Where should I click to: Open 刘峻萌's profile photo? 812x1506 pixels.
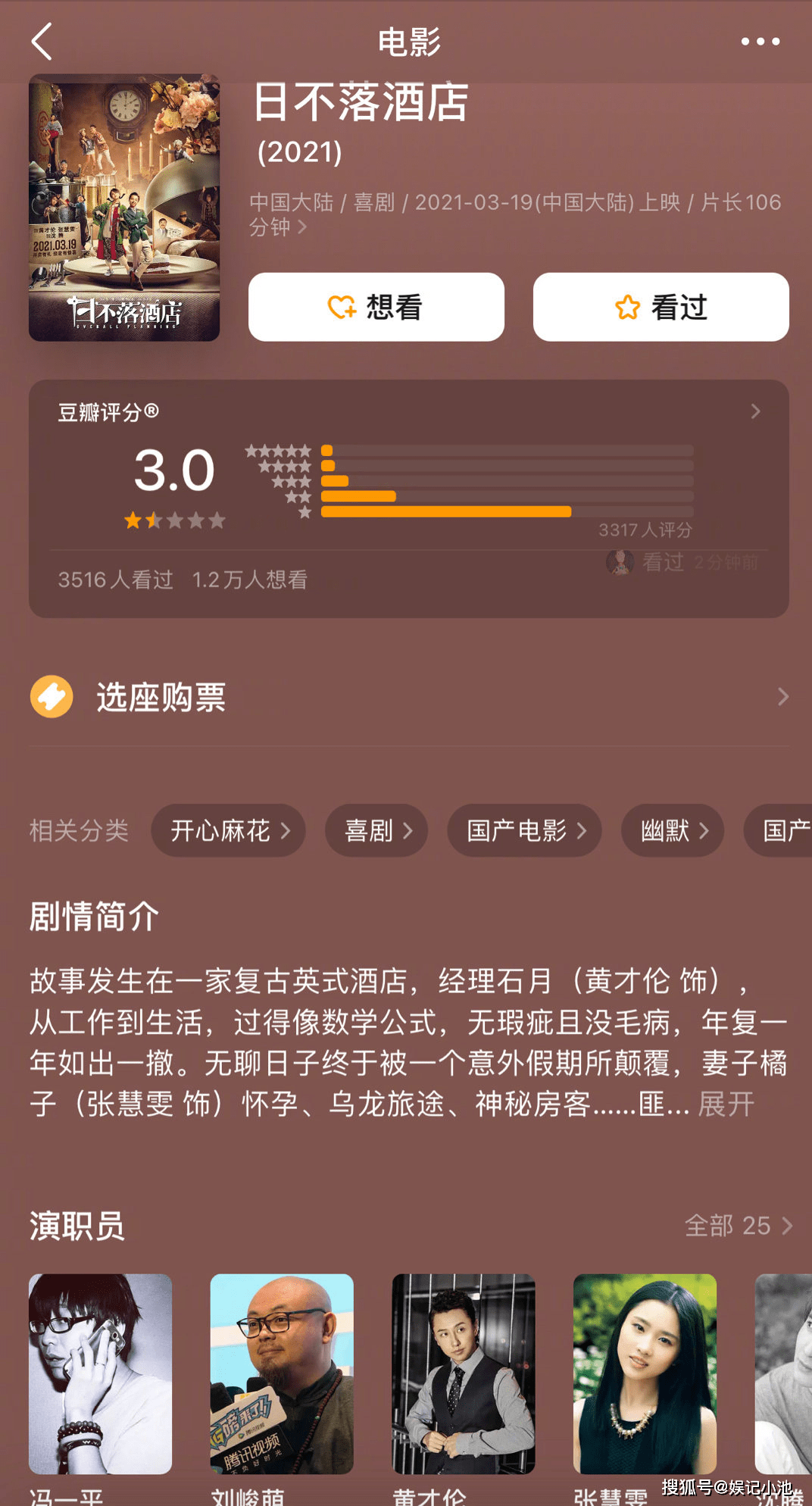point(282,1373)
